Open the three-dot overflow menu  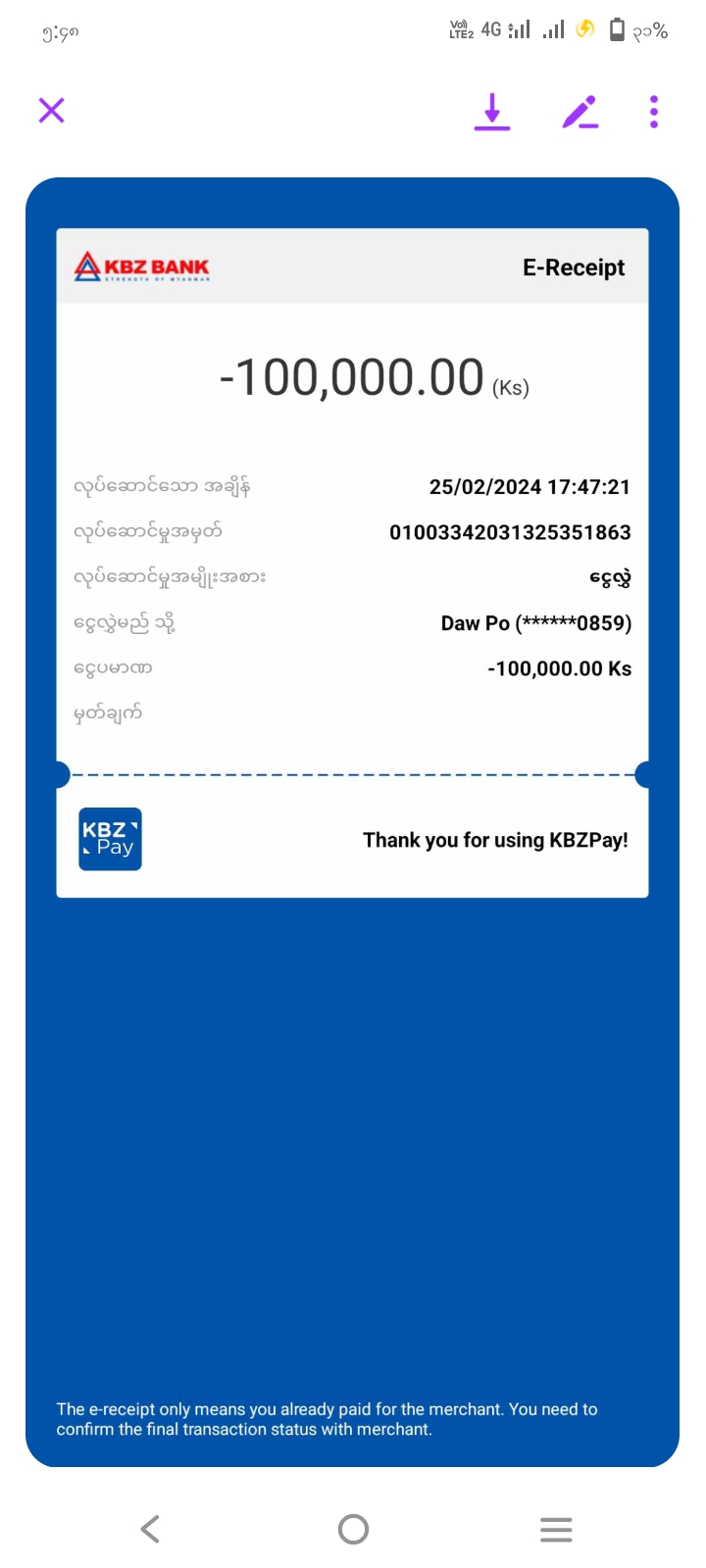point(654,112)
